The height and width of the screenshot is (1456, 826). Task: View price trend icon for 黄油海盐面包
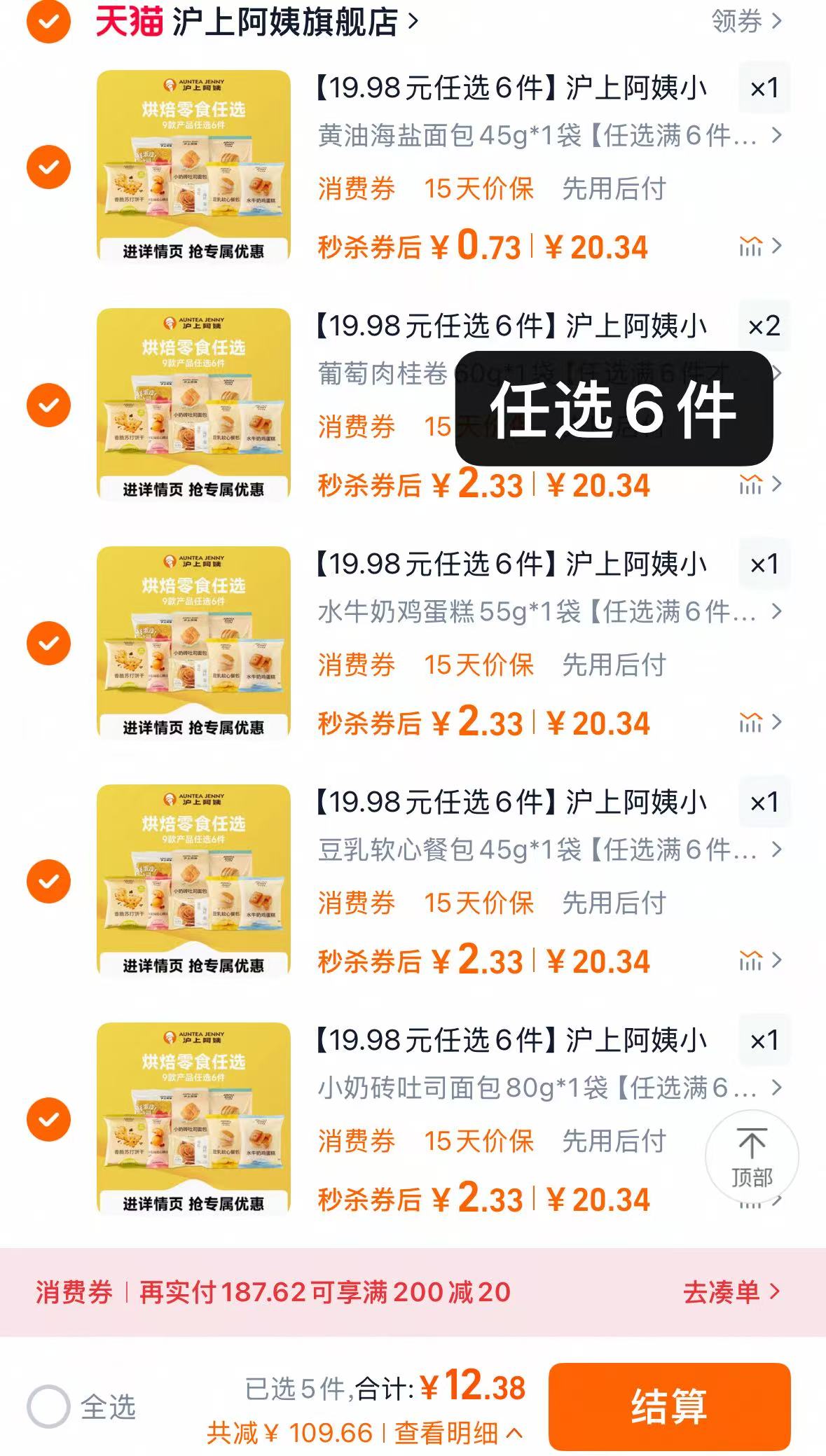click(751, 247)
